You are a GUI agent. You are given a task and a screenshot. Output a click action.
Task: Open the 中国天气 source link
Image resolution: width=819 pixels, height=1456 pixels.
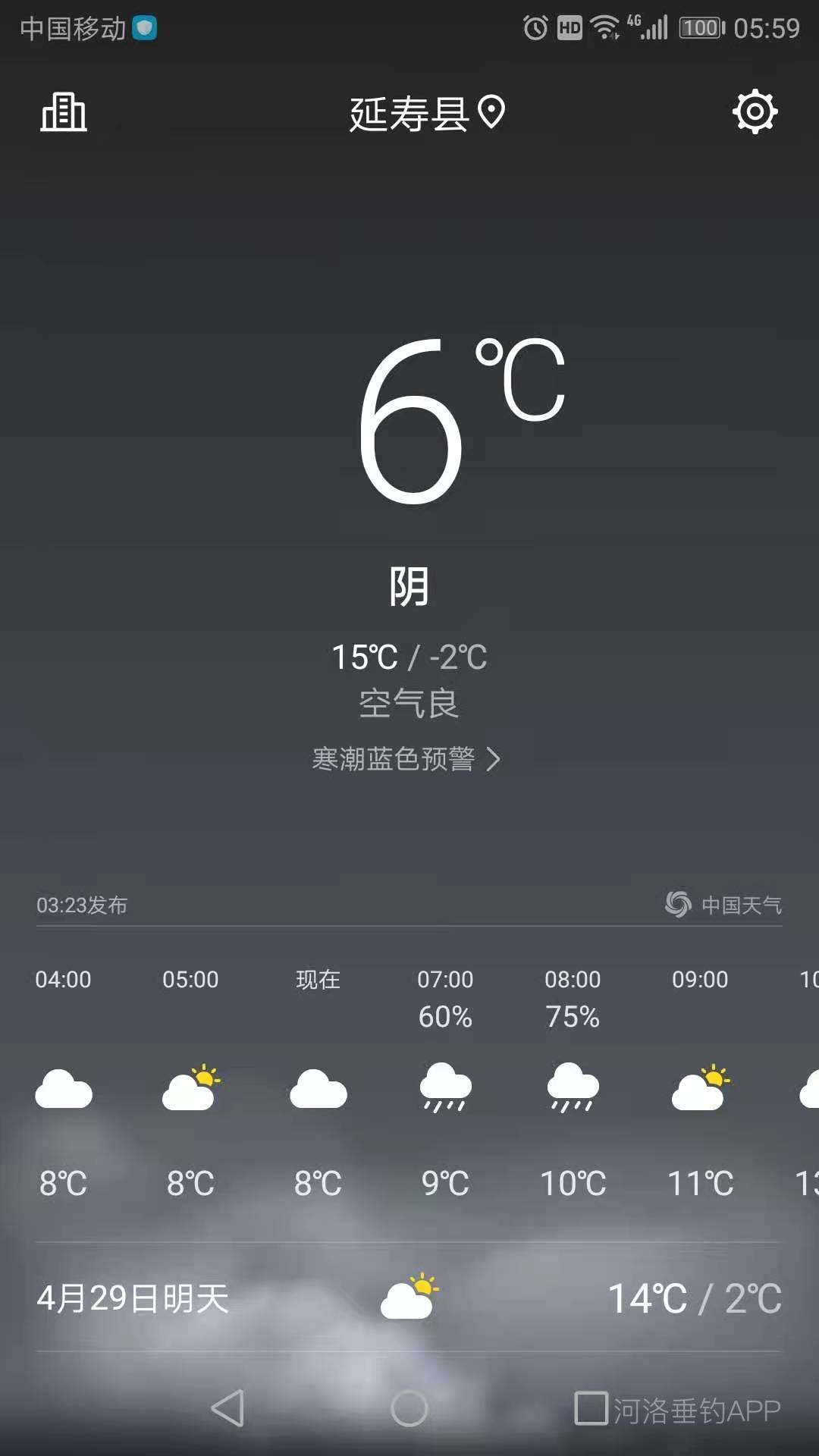tap(723, 904)
